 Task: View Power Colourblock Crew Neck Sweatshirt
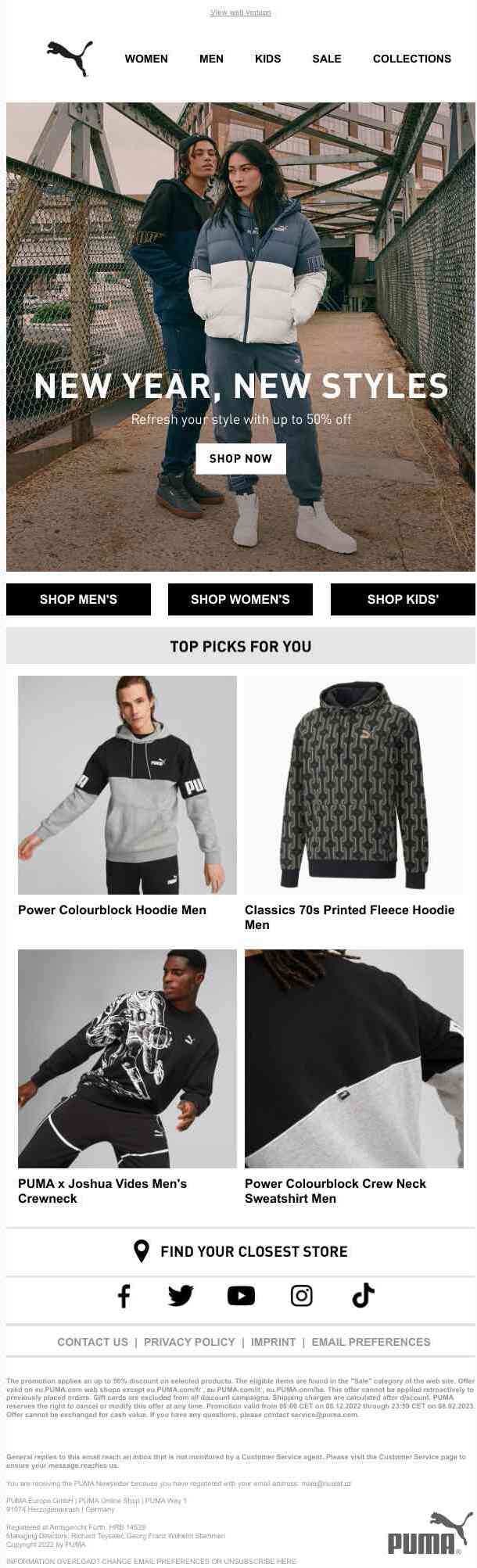pos(353,1059)
